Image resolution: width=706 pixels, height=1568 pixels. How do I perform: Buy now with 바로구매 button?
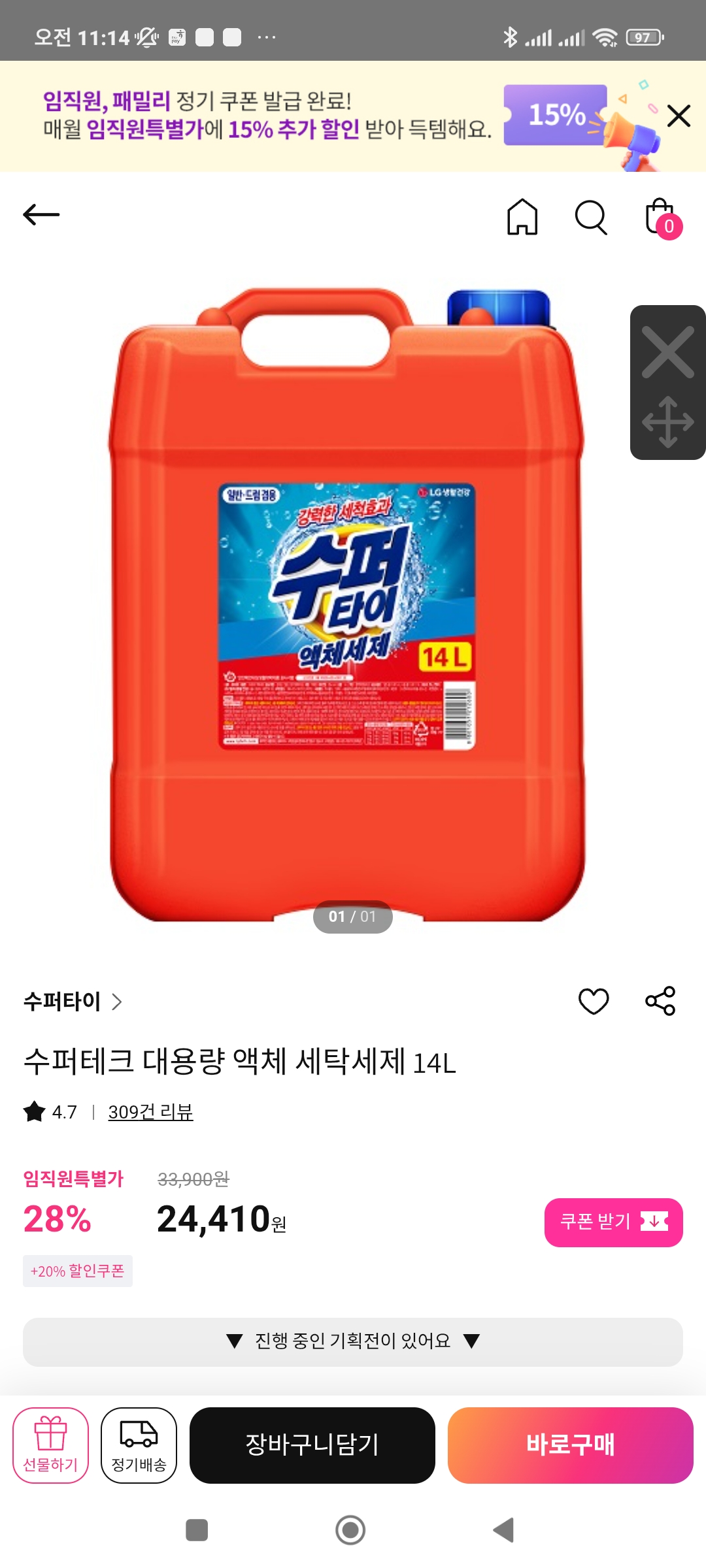pyautogui.click(x=570, y=1445)
